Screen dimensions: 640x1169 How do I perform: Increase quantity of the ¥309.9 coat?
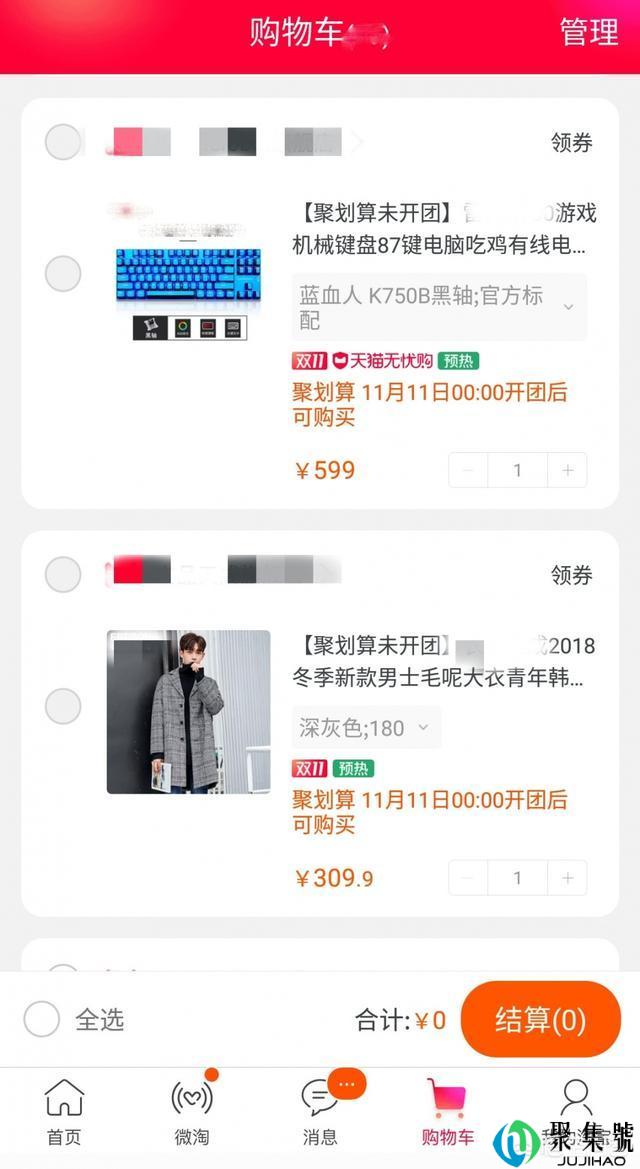click(x=568, y=878)
